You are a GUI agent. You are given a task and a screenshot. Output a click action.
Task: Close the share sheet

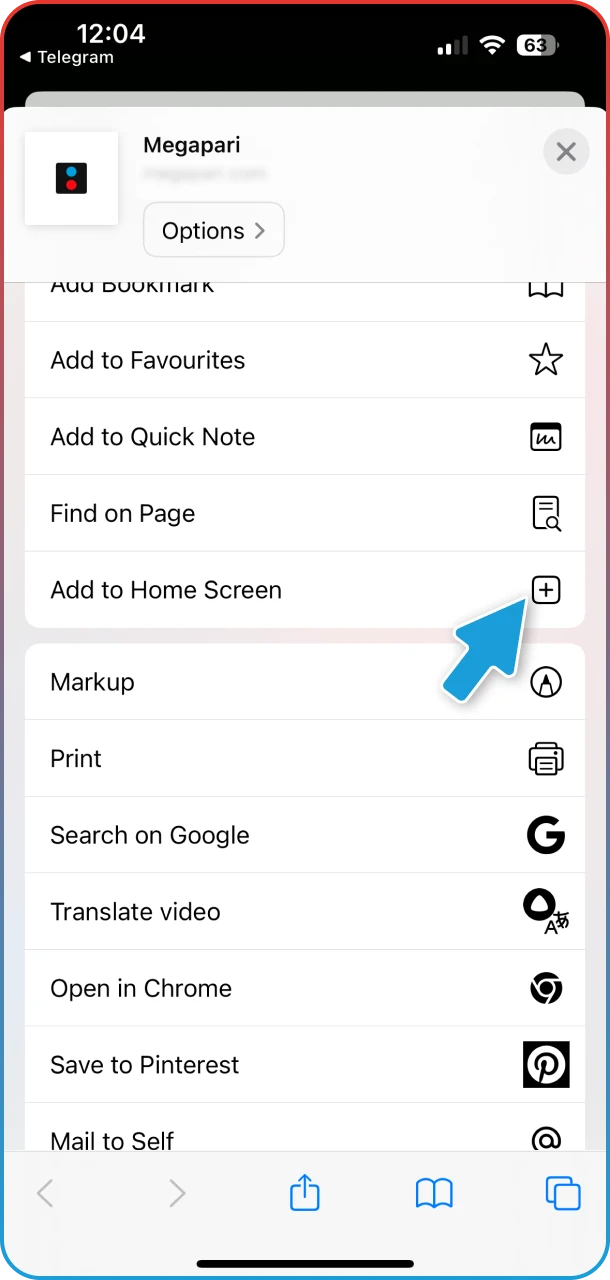tap(566, 152)
